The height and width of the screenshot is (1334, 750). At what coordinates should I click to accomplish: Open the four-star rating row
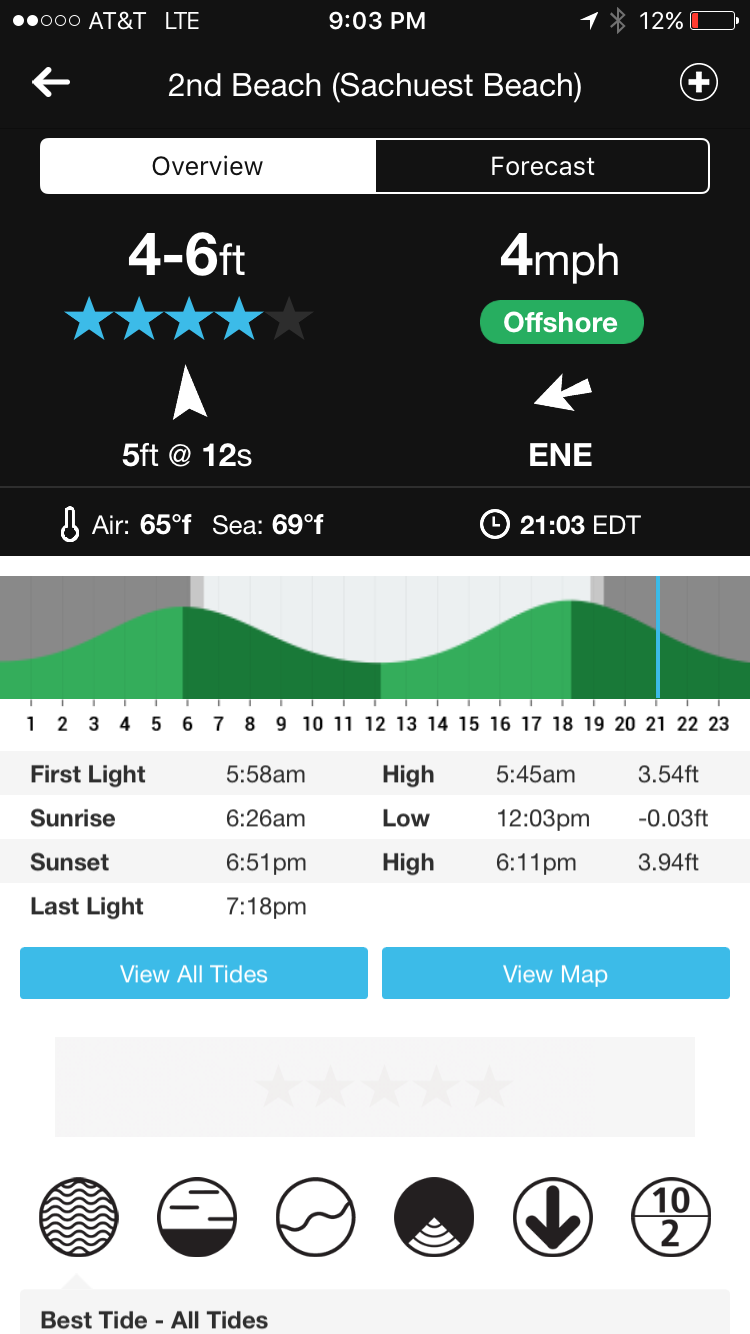click(x=189, y=318)
